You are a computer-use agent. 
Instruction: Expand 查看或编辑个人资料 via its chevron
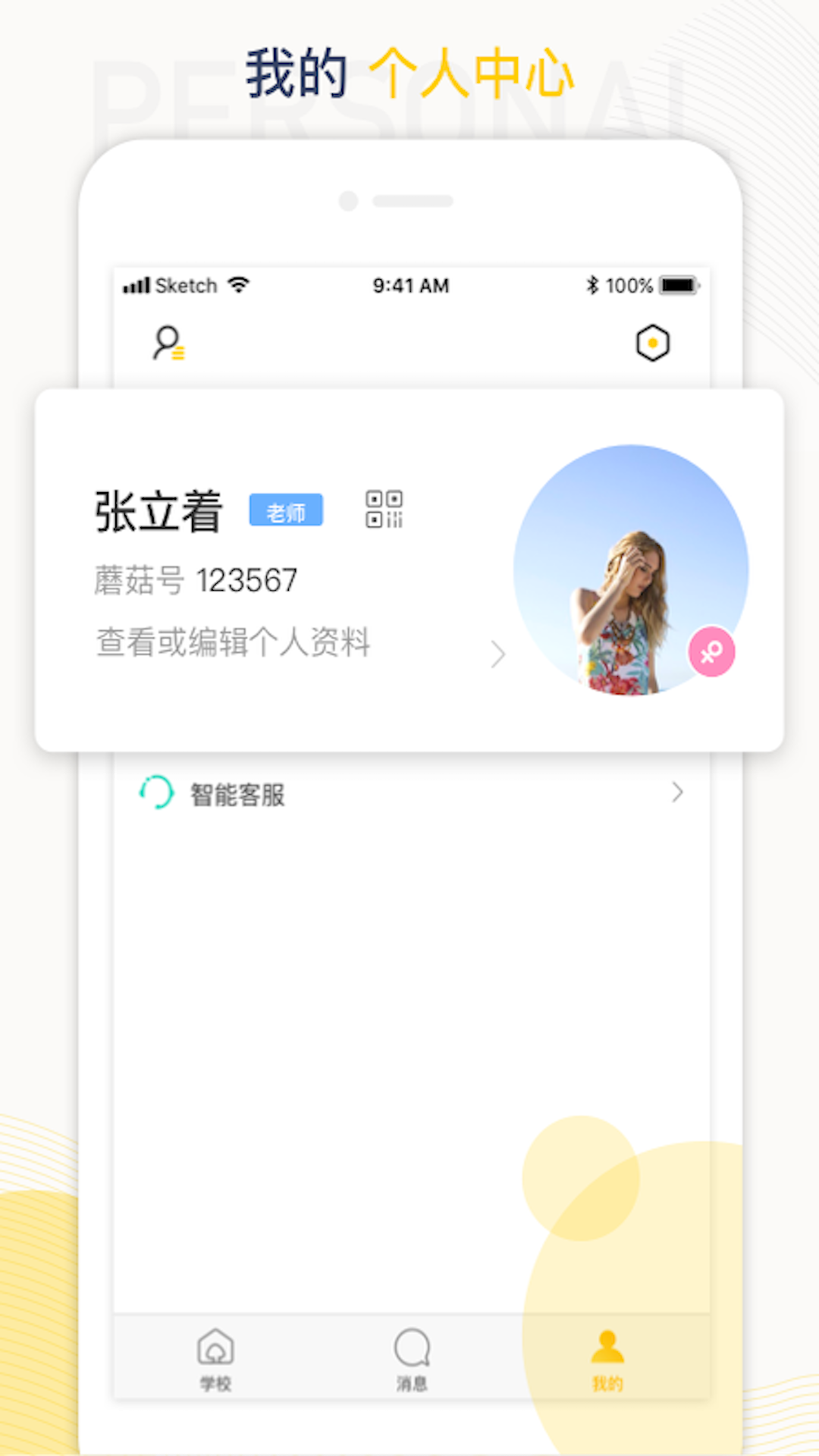tap(497, 654)
